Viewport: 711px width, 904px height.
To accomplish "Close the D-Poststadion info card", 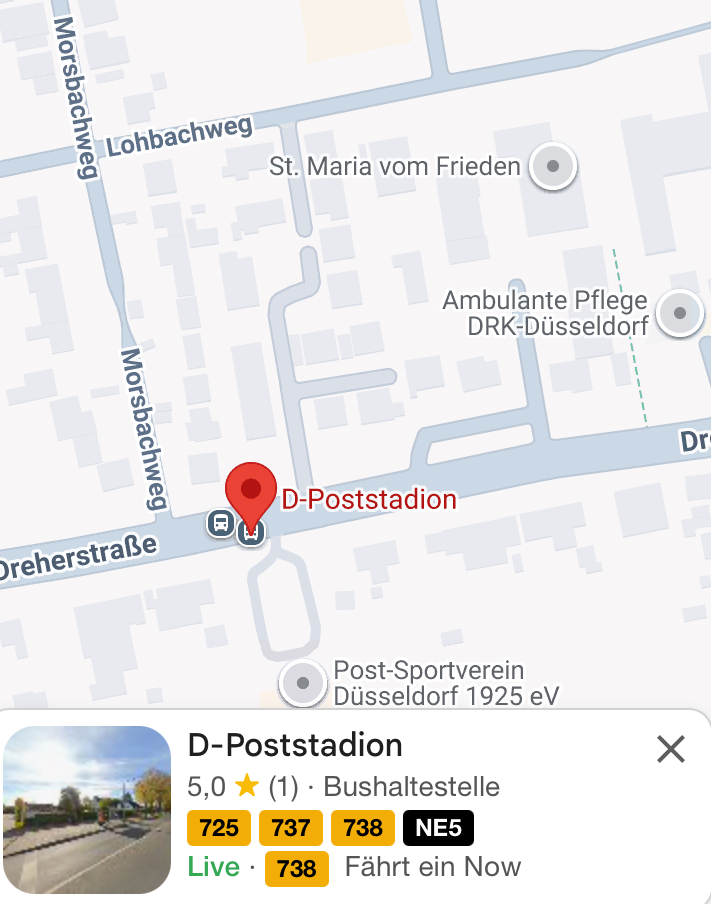I will point(670,749).
